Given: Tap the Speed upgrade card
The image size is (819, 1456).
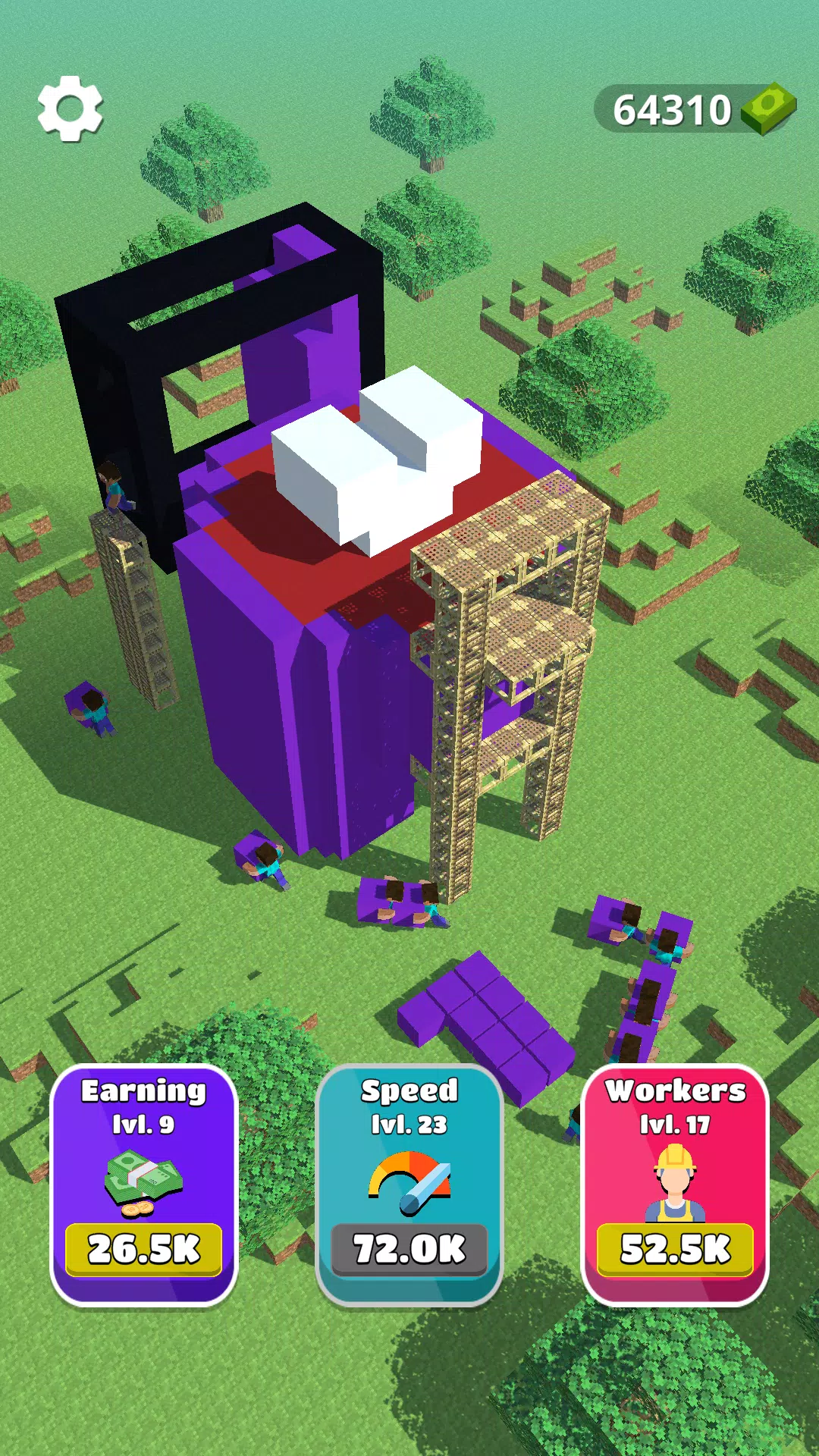Looking at the screenshot, I should tap(409, 1185).
